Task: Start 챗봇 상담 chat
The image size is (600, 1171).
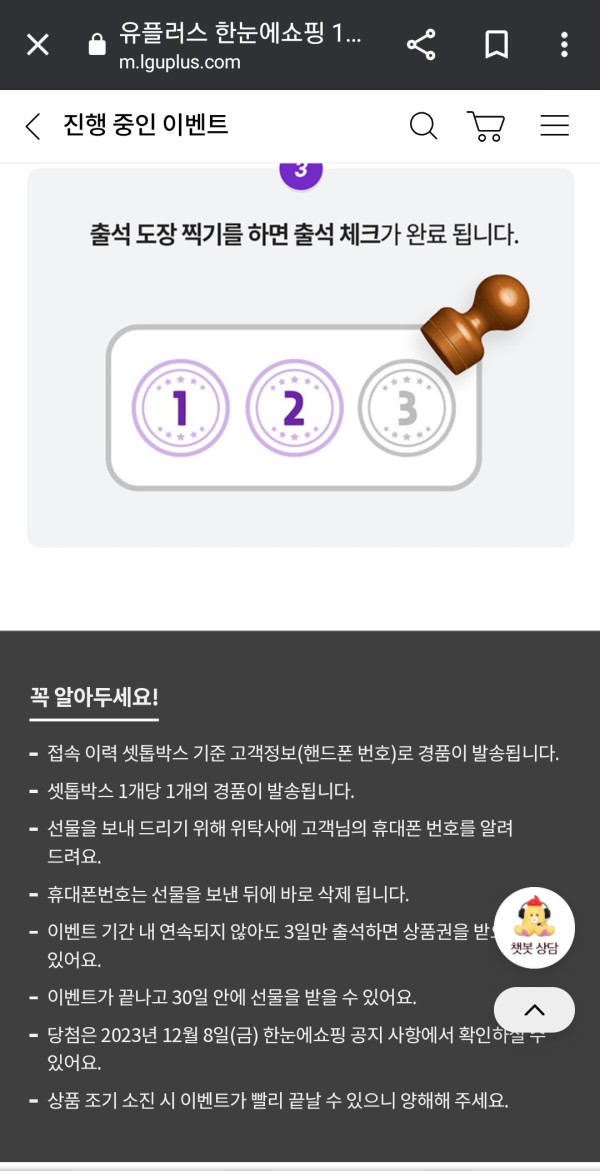Action: [534, 927]
